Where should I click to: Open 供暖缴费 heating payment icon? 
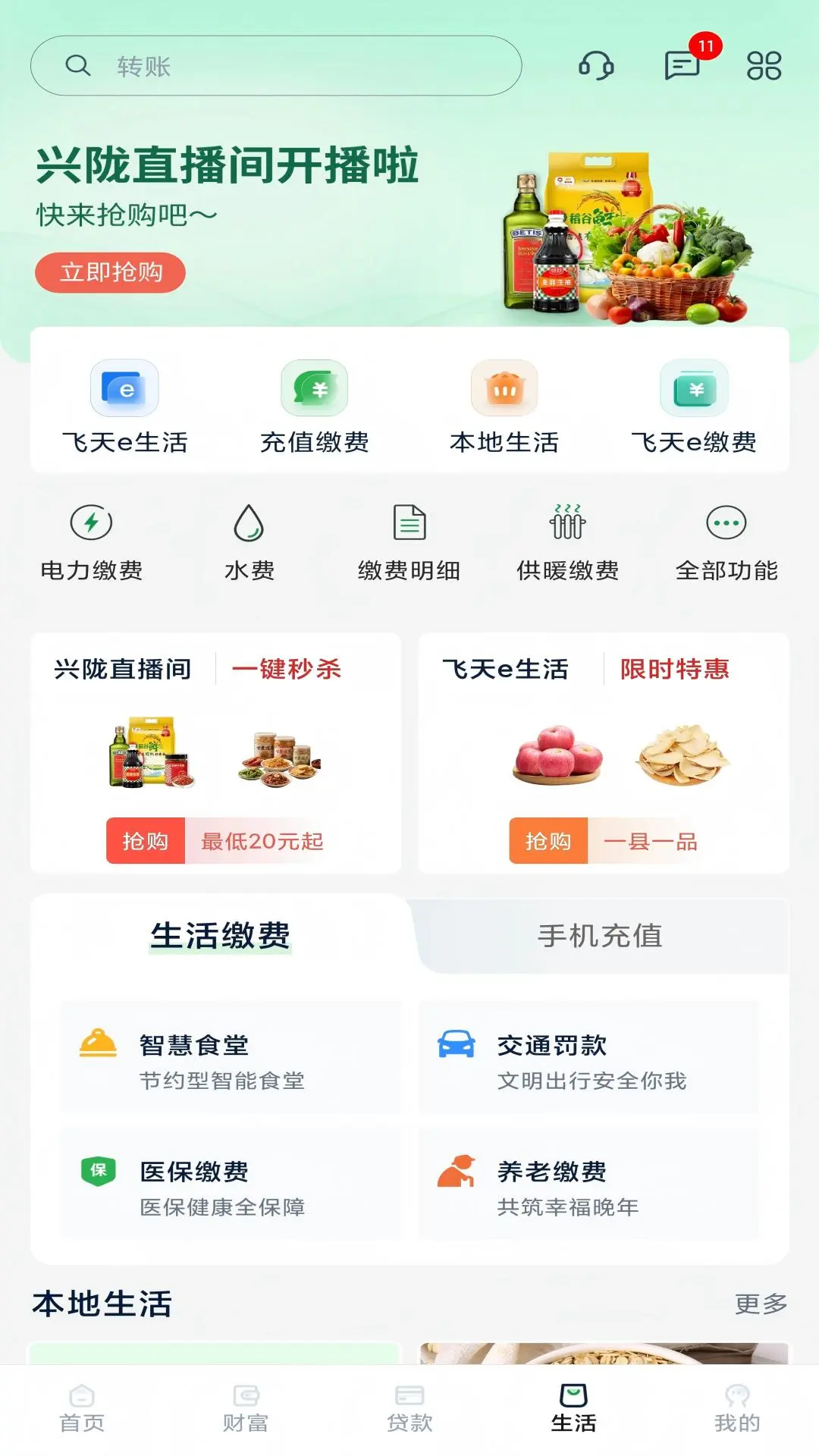tap(568, 523)
